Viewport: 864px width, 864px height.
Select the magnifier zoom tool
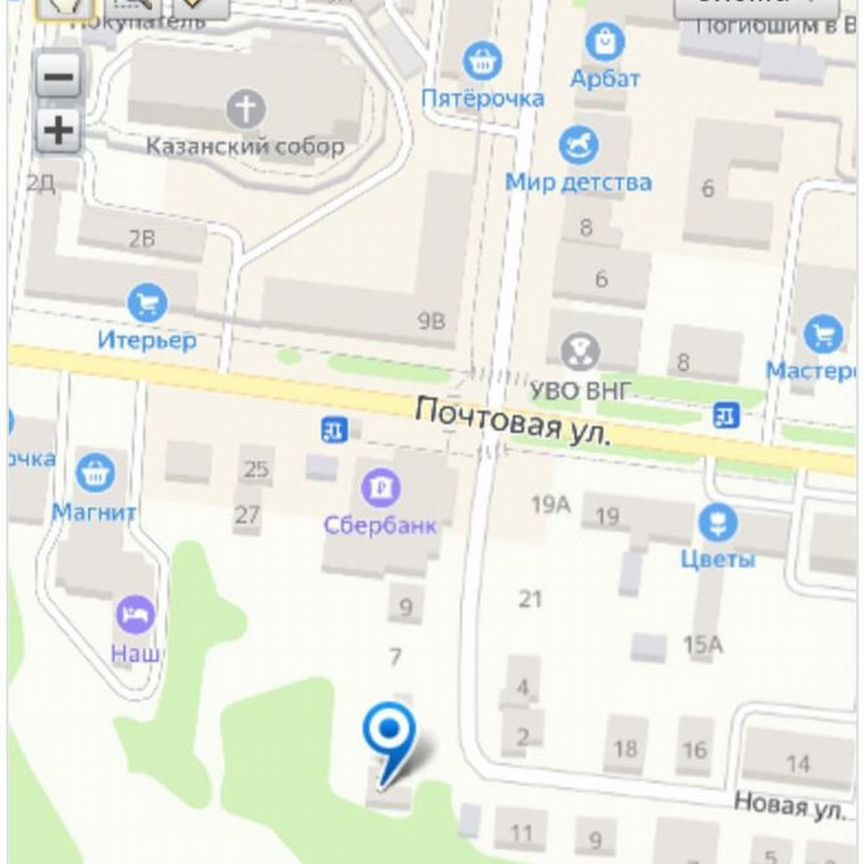(138, 7)
